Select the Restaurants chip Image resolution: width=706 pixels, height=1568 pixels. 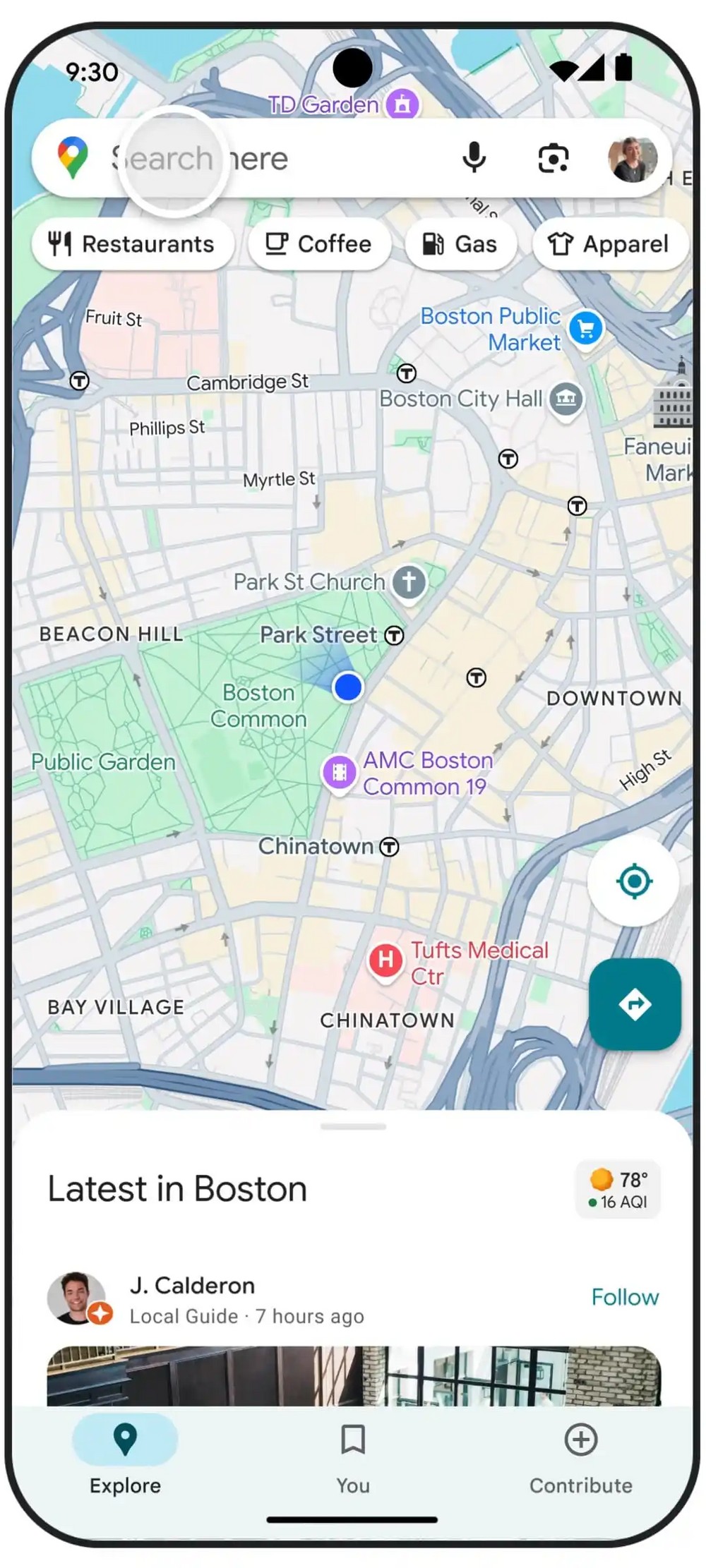pyautogui.click(x=132, y=244)
